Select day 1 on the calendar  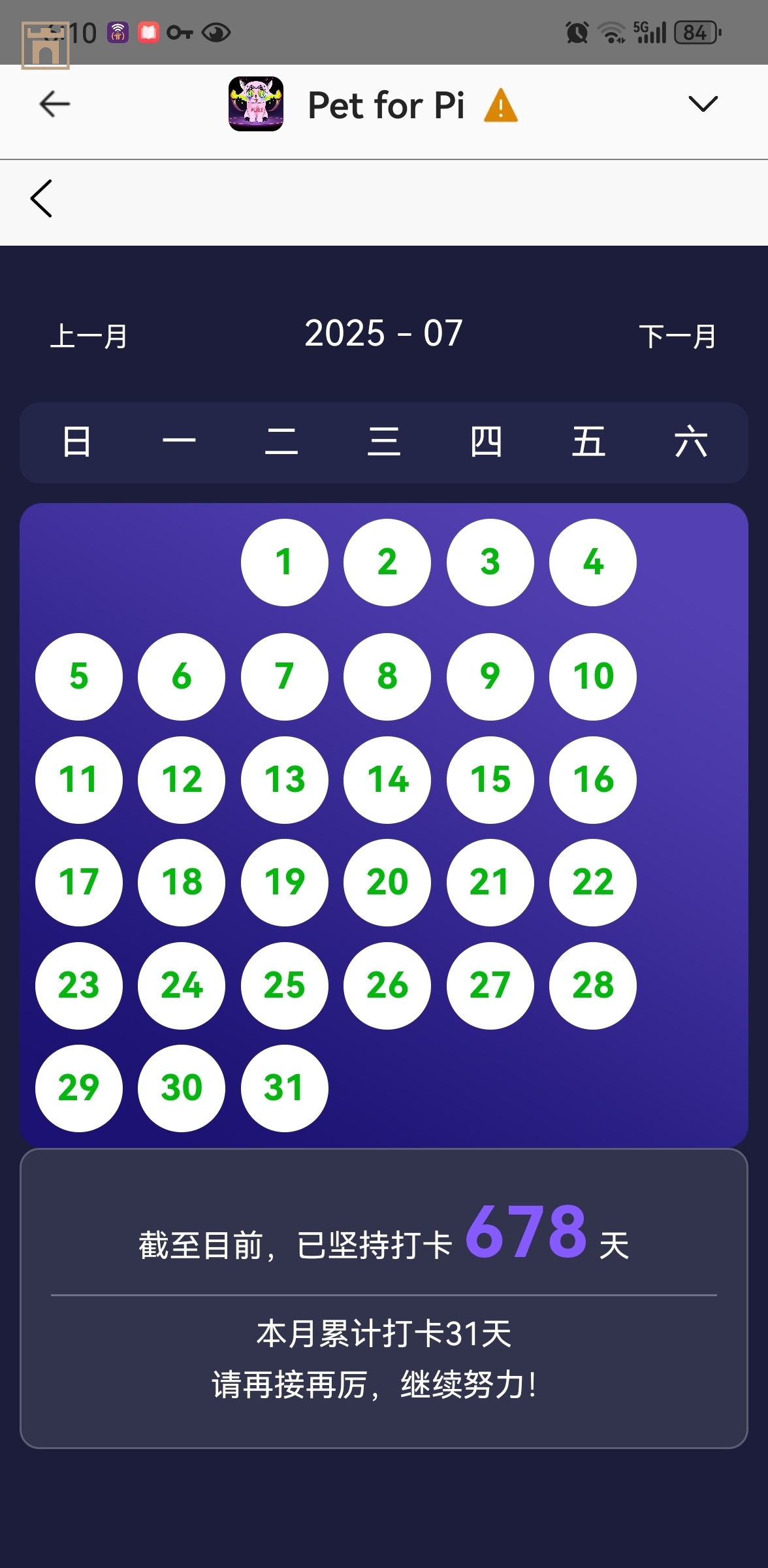point(284,563)
